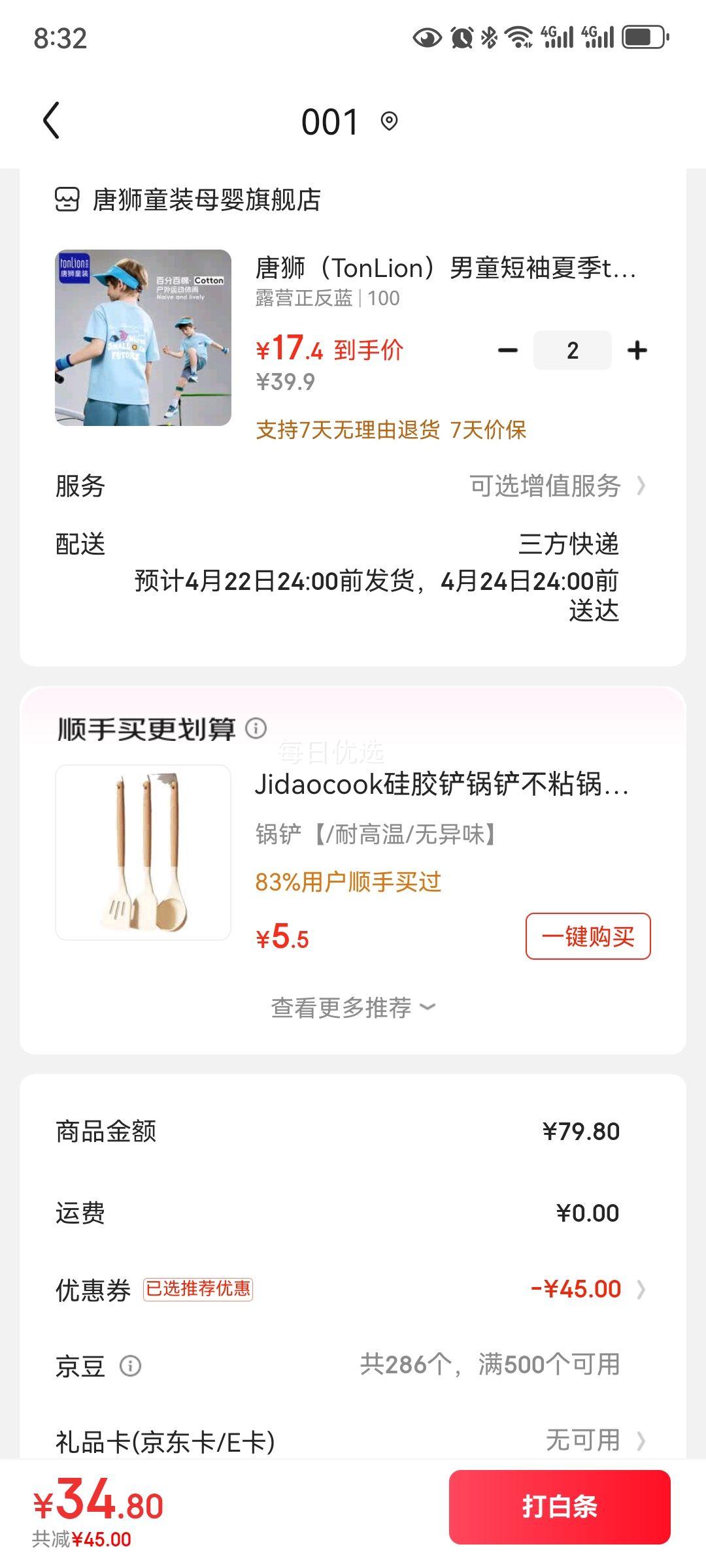
Task: Open the Jidaocook silicone spatula image
Action: [x=143, y=853]
